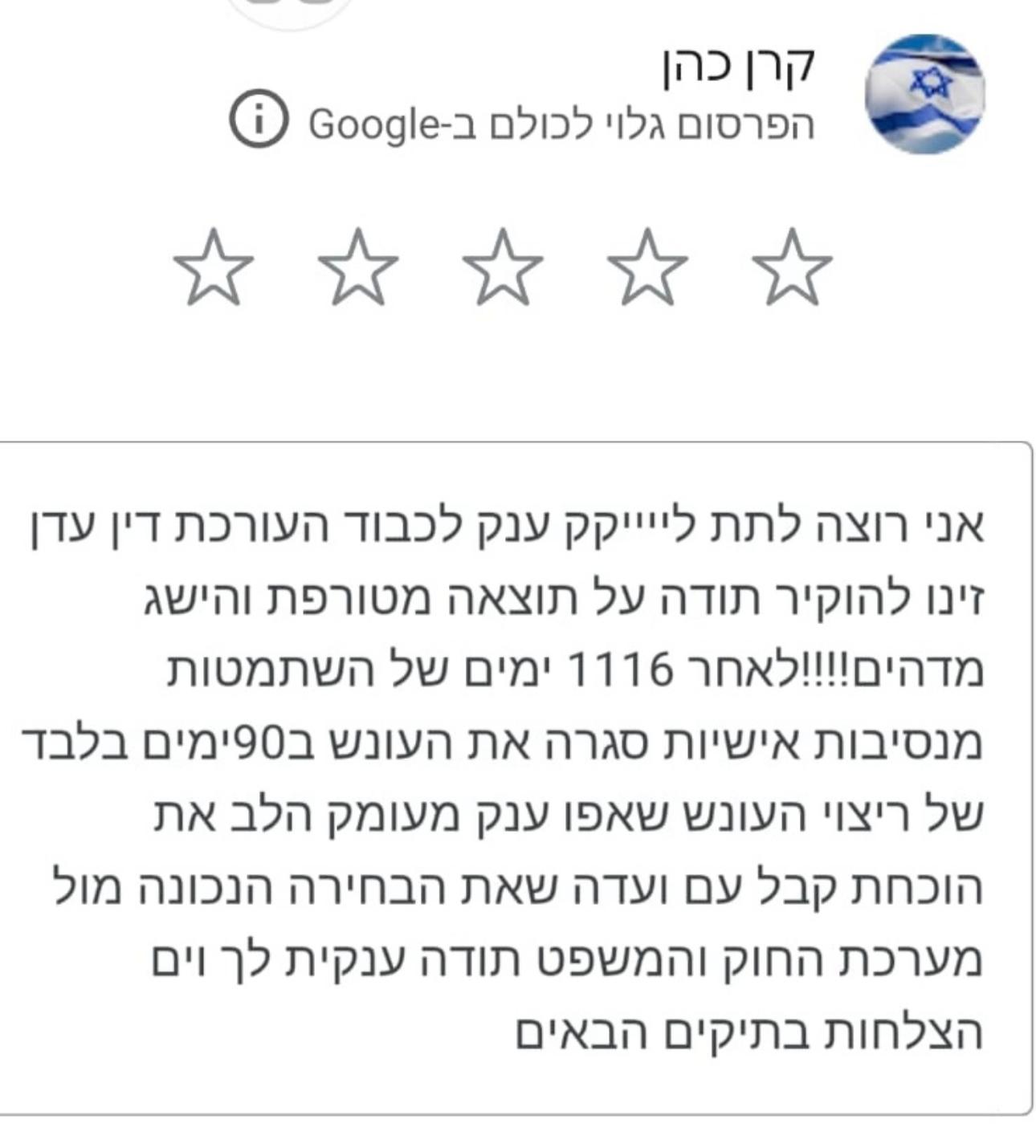Open the info icon beside the Google posting notice
Image resolution: width=1036 pixels, height=1148 pixels.
tap(258, 120)
